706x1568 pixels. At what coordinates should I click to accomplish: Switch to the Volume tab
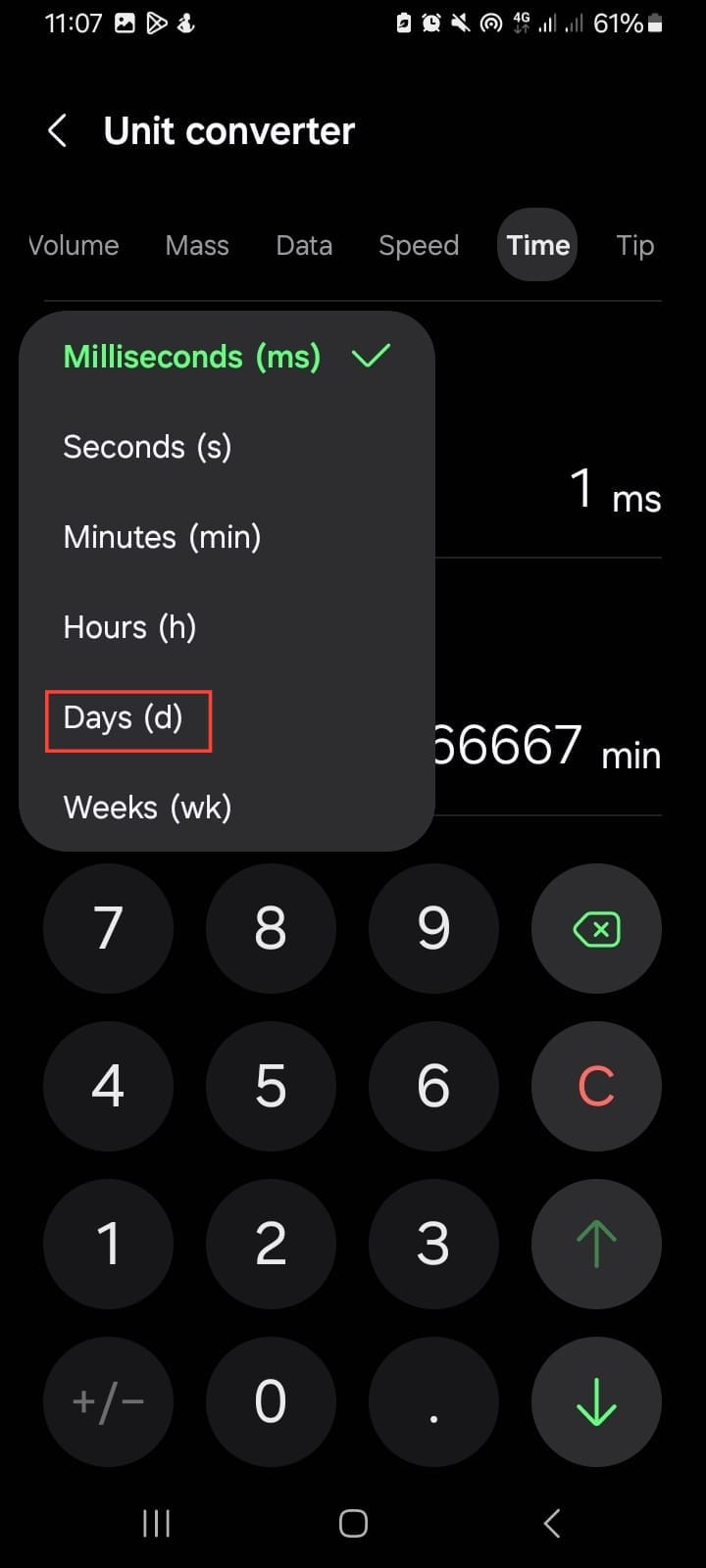(x=74, y=245)
